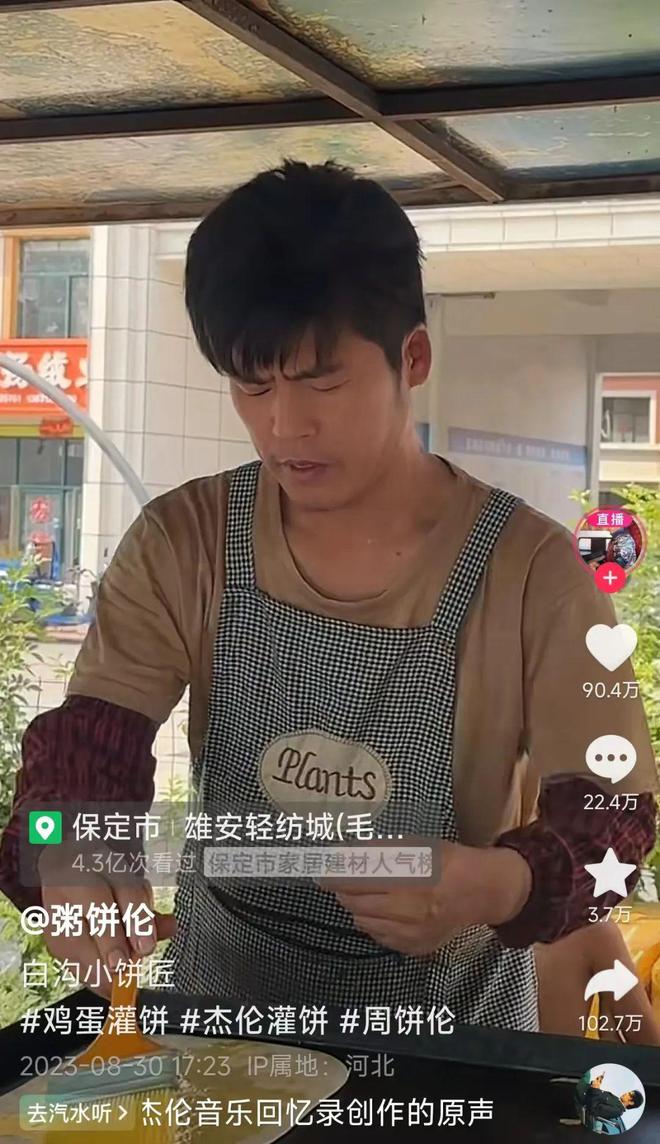Image resolution: width=660 pixels, height=1144 pixels.
Task: Tap the 去汽水听 music button
Action: [76, 1112]
